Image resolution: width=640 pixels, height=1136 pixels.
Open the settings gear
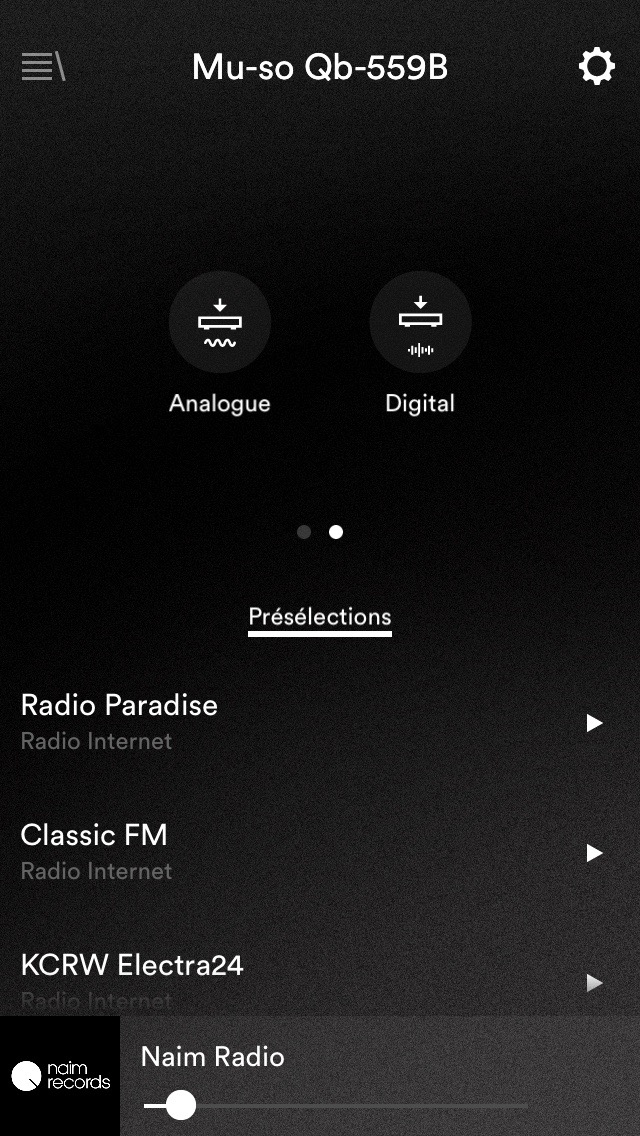click(x=597, y=67)
